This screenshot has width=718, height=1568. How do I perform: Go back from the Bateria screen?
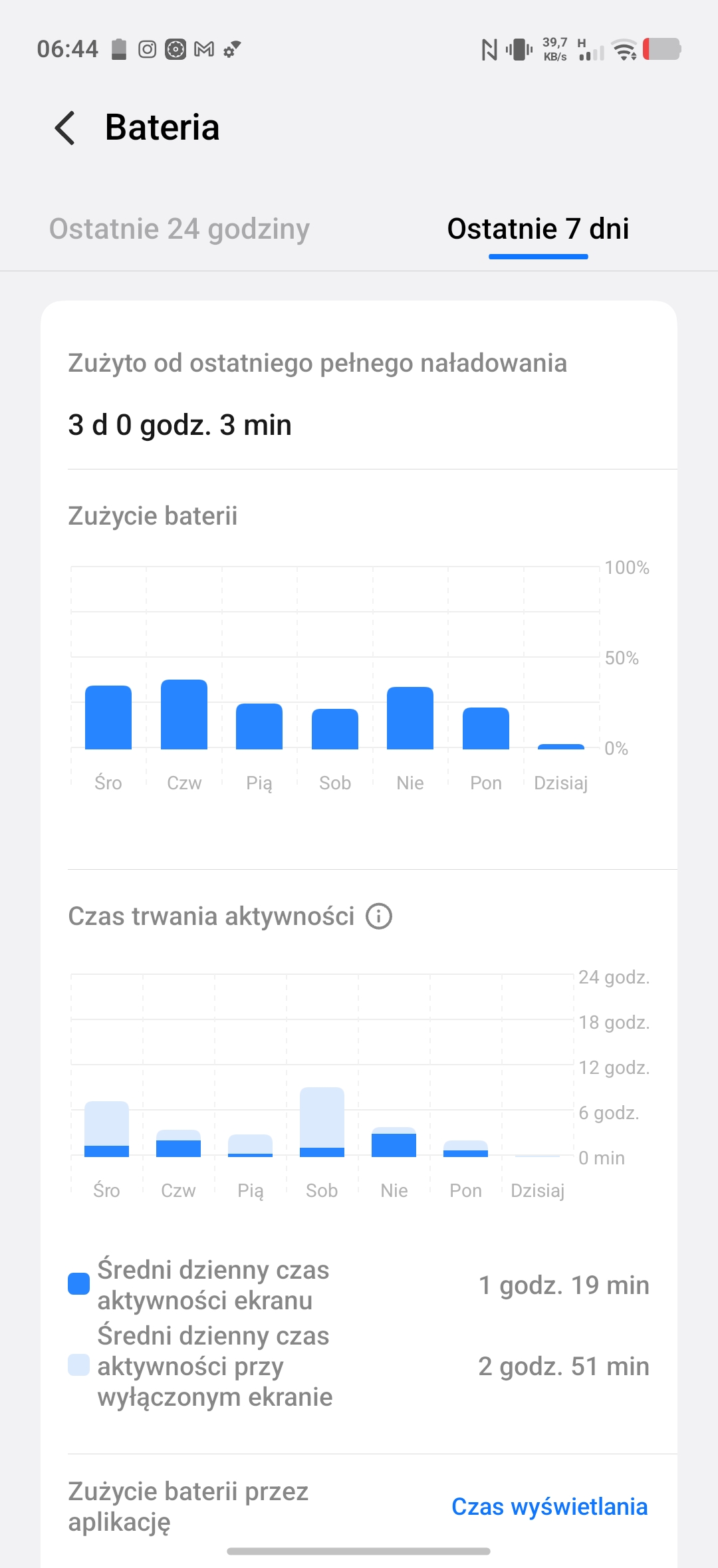click(65, 128)
